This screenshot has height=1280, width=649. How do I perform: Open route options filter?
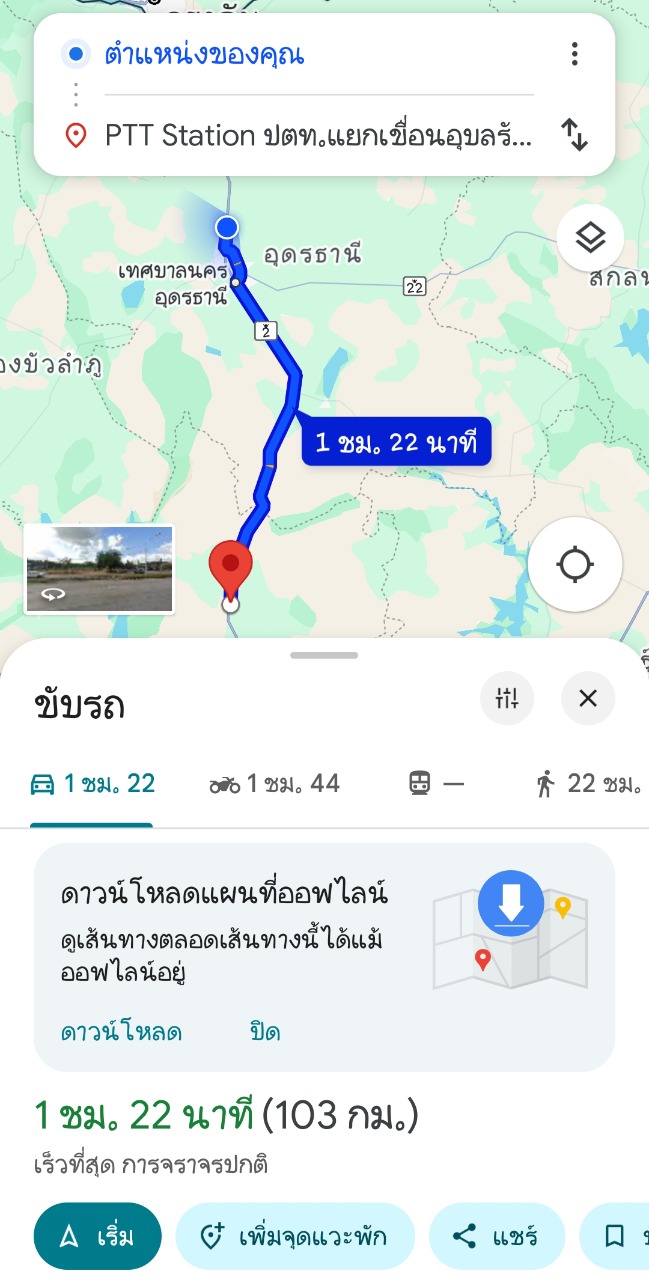507,698
